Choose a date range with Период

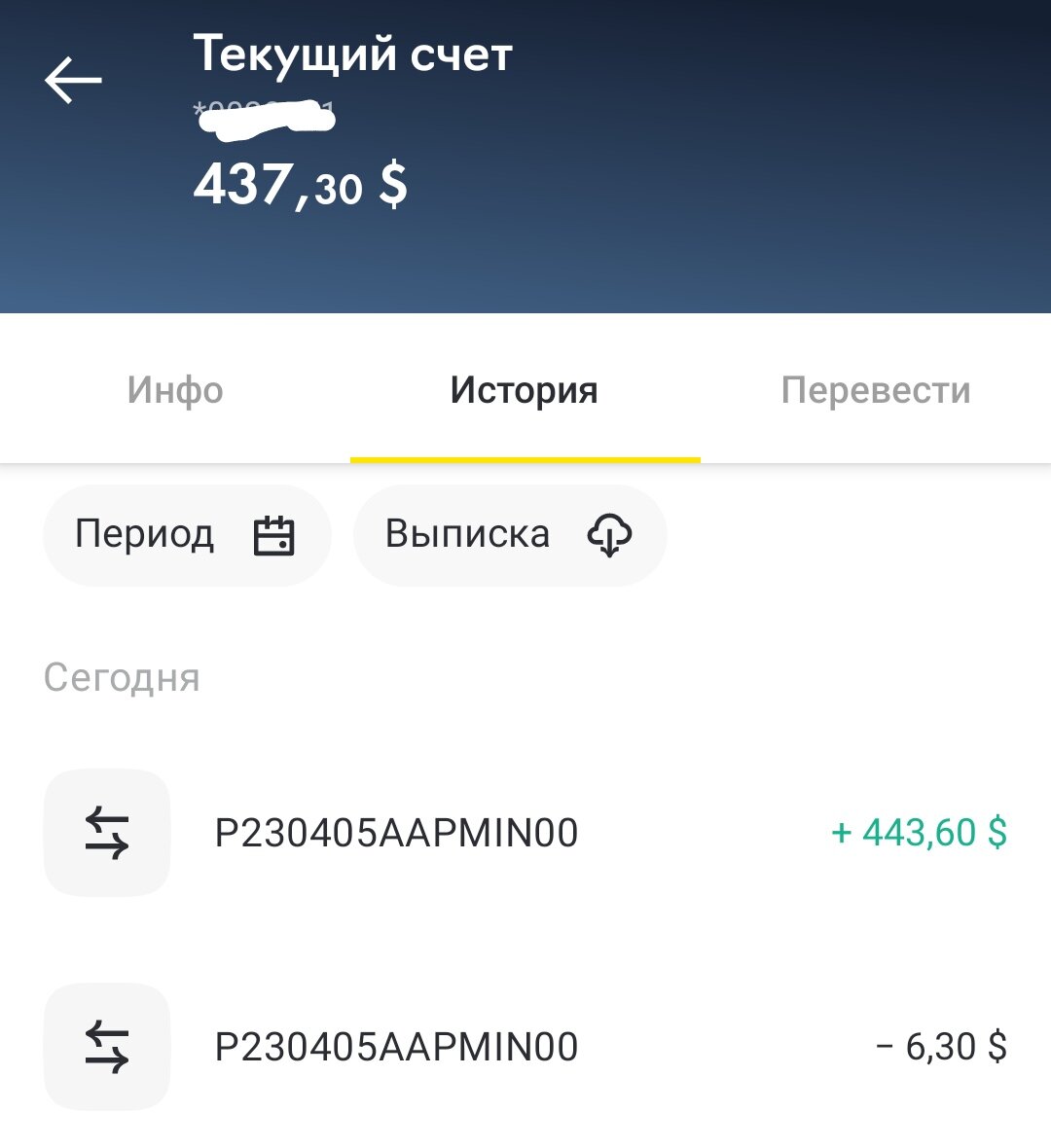(187, 535)
